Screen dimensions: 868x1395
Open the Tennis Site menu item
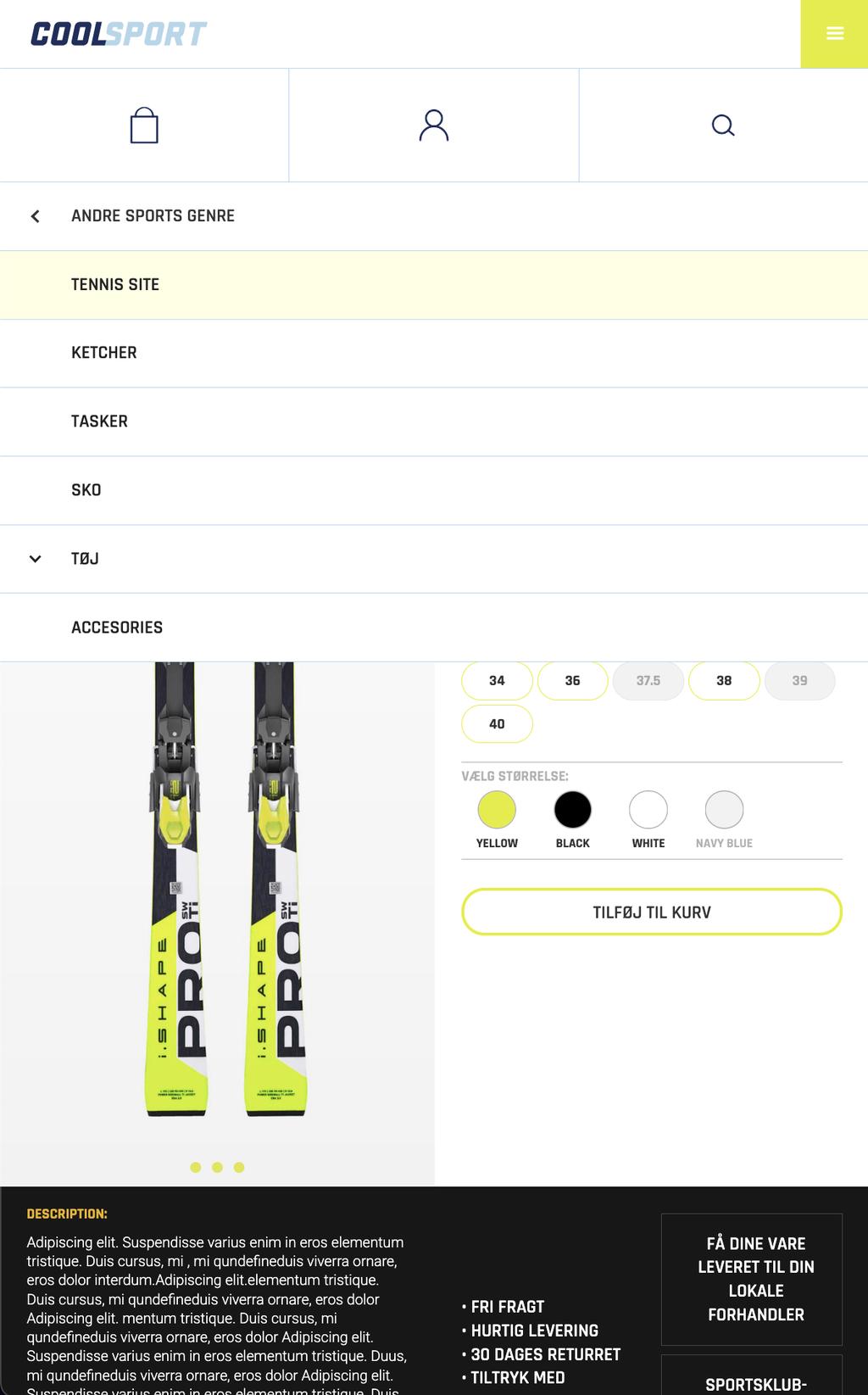tap(115, 285)
